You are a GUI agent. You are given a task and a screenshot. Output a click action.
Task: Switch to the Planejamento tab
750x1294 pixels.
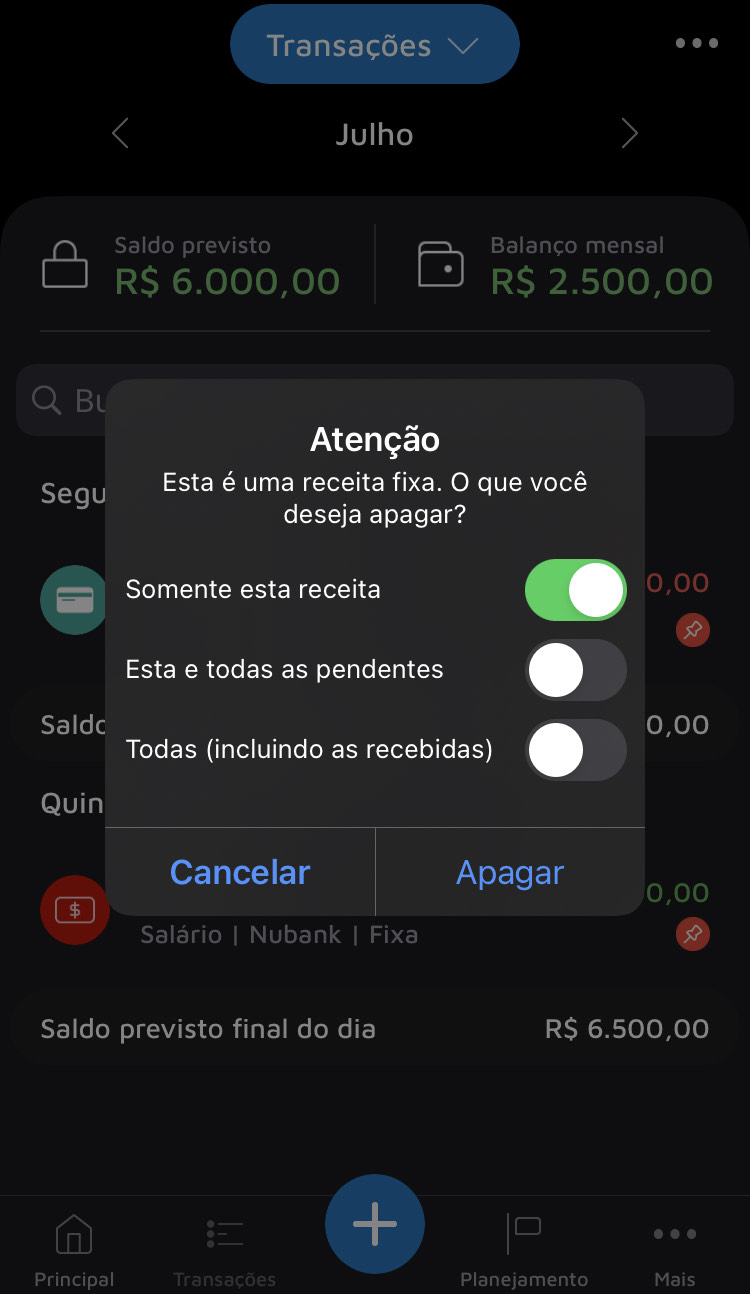point(524,1250)
